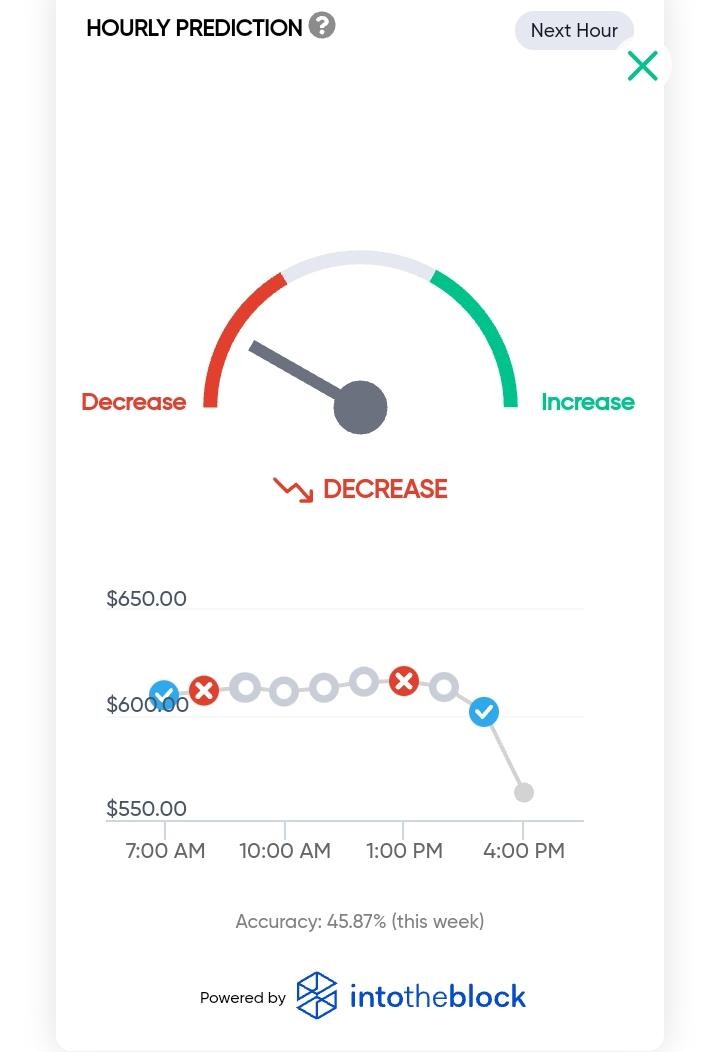Open the Hourly Prediction help icon

click(322, 25)
